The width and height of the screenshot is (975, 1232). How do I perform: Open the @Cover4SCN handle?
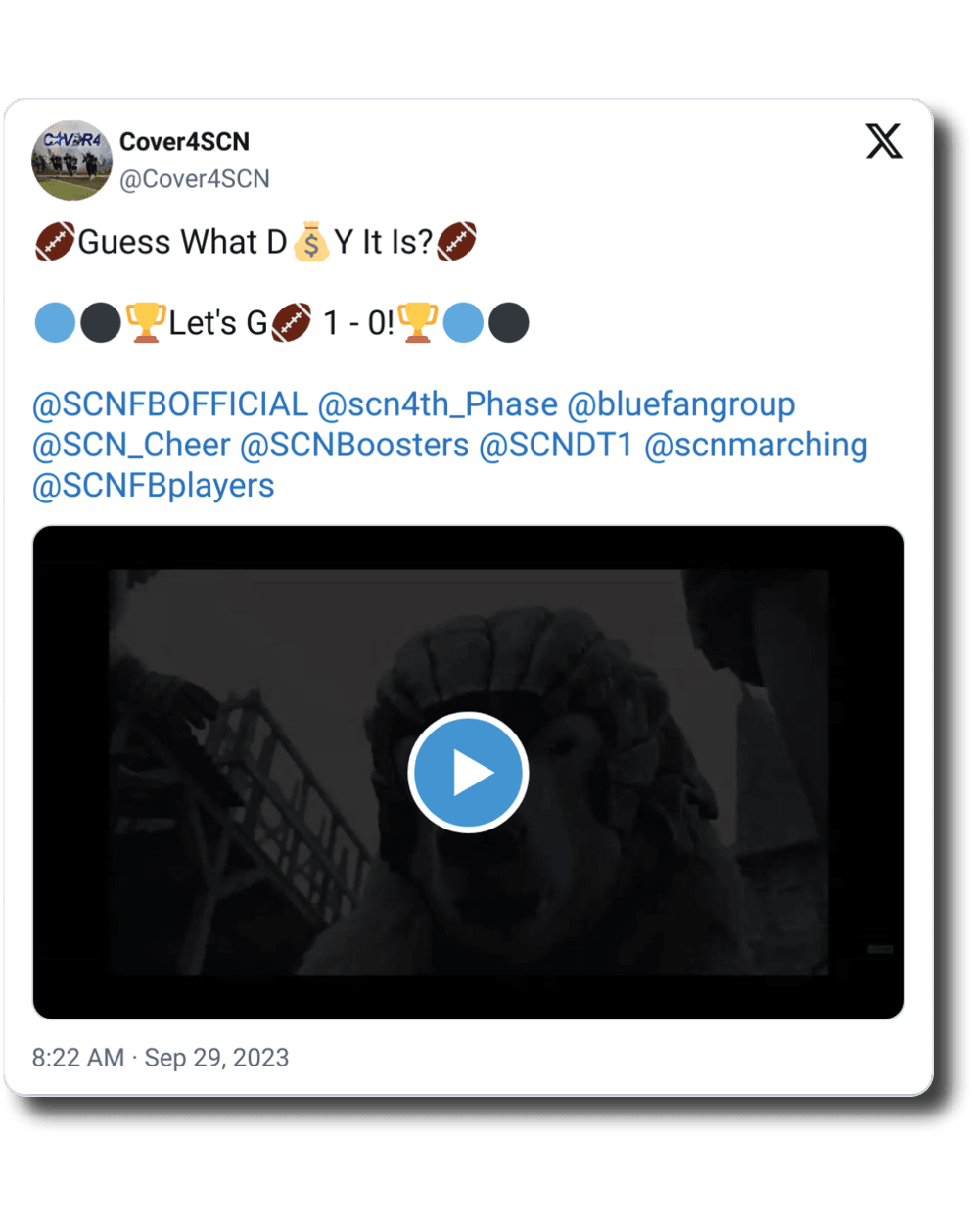[x=194, y=179]
